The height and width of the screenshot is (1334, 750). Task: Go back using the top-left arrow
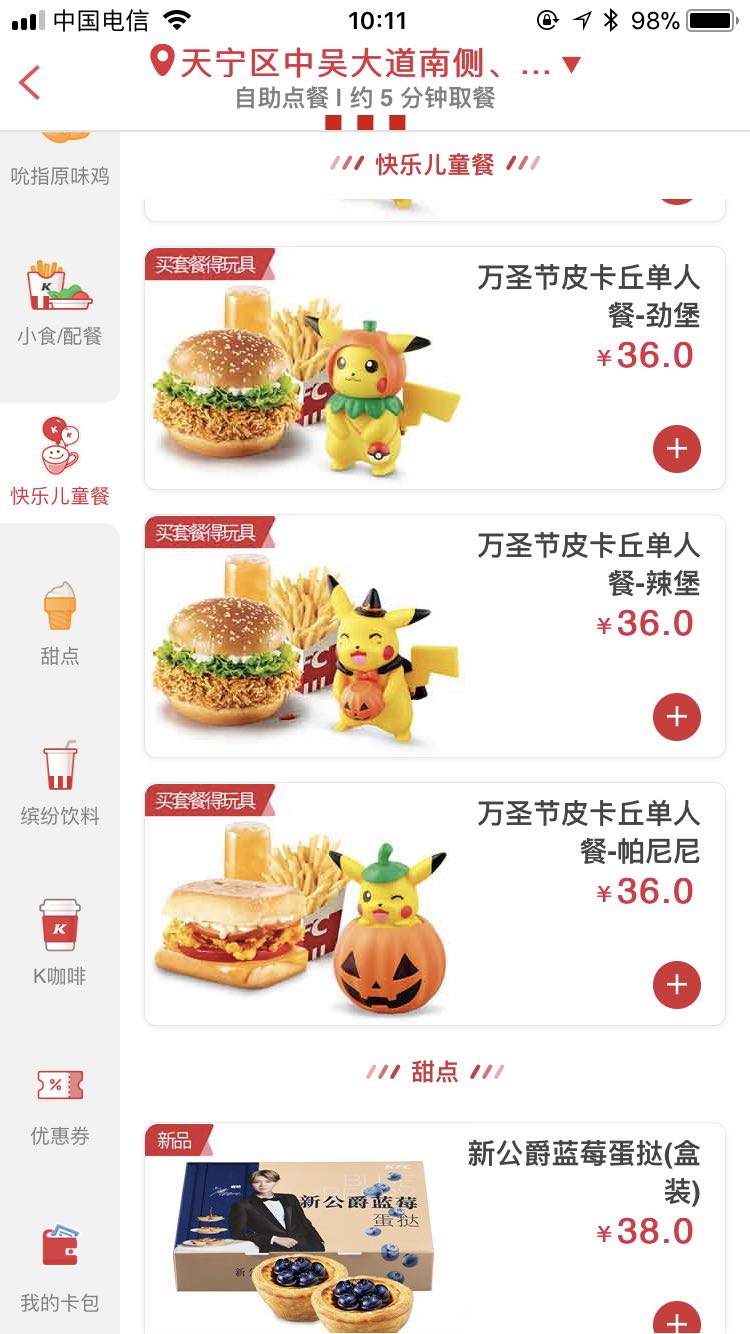30,82
